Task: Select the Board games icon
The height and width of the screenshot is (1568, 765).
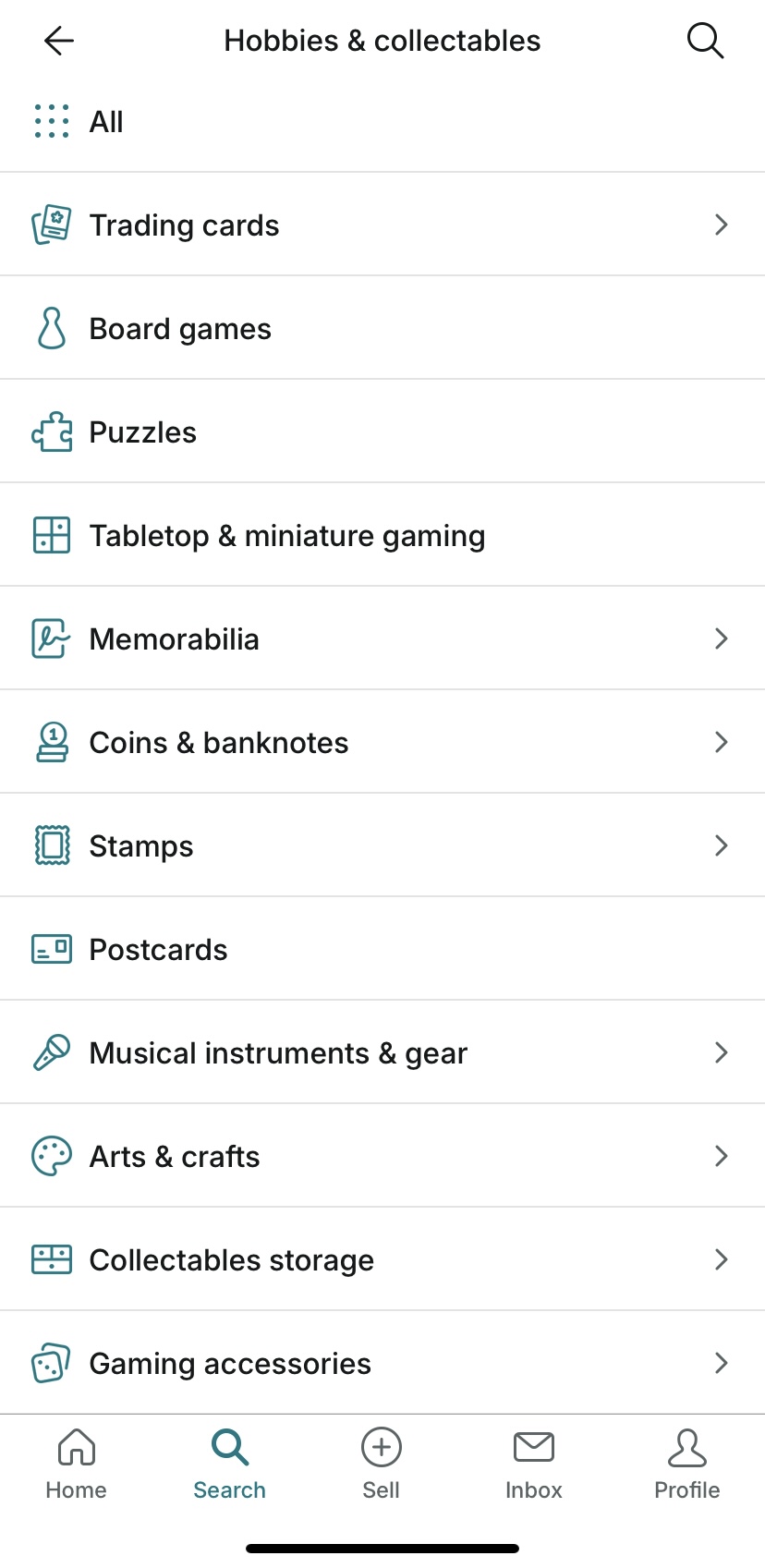Action: [51, 328]
